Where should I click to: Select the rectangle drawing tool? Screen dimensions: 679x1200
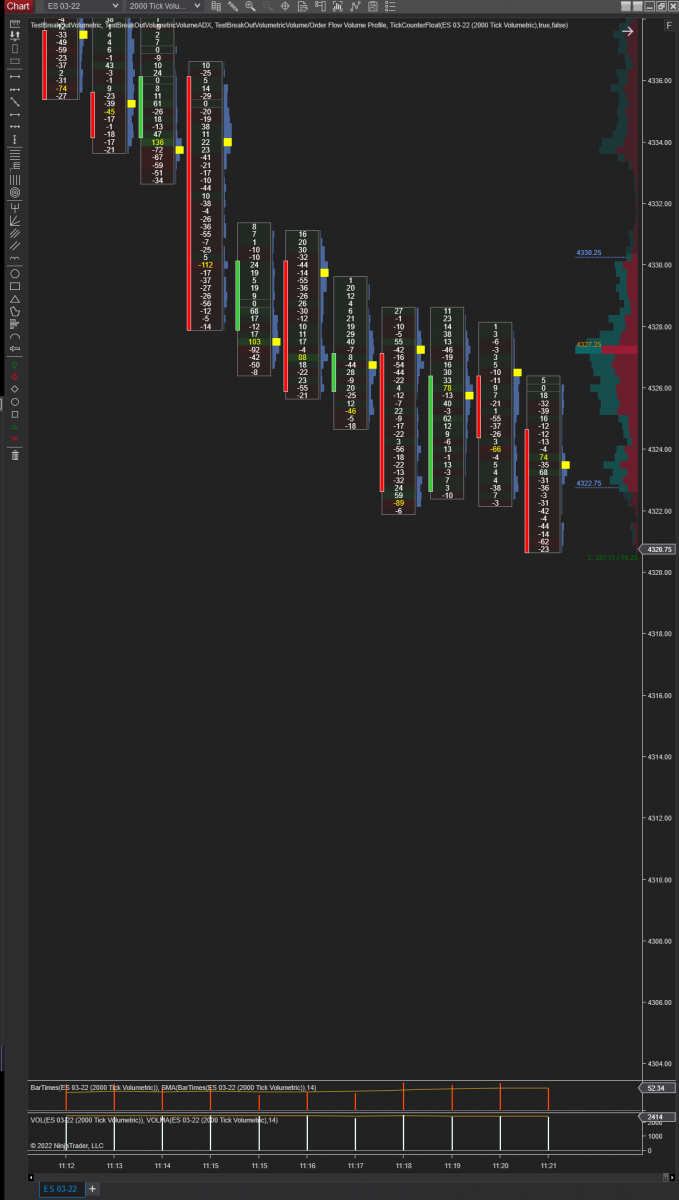pos(15,286)
